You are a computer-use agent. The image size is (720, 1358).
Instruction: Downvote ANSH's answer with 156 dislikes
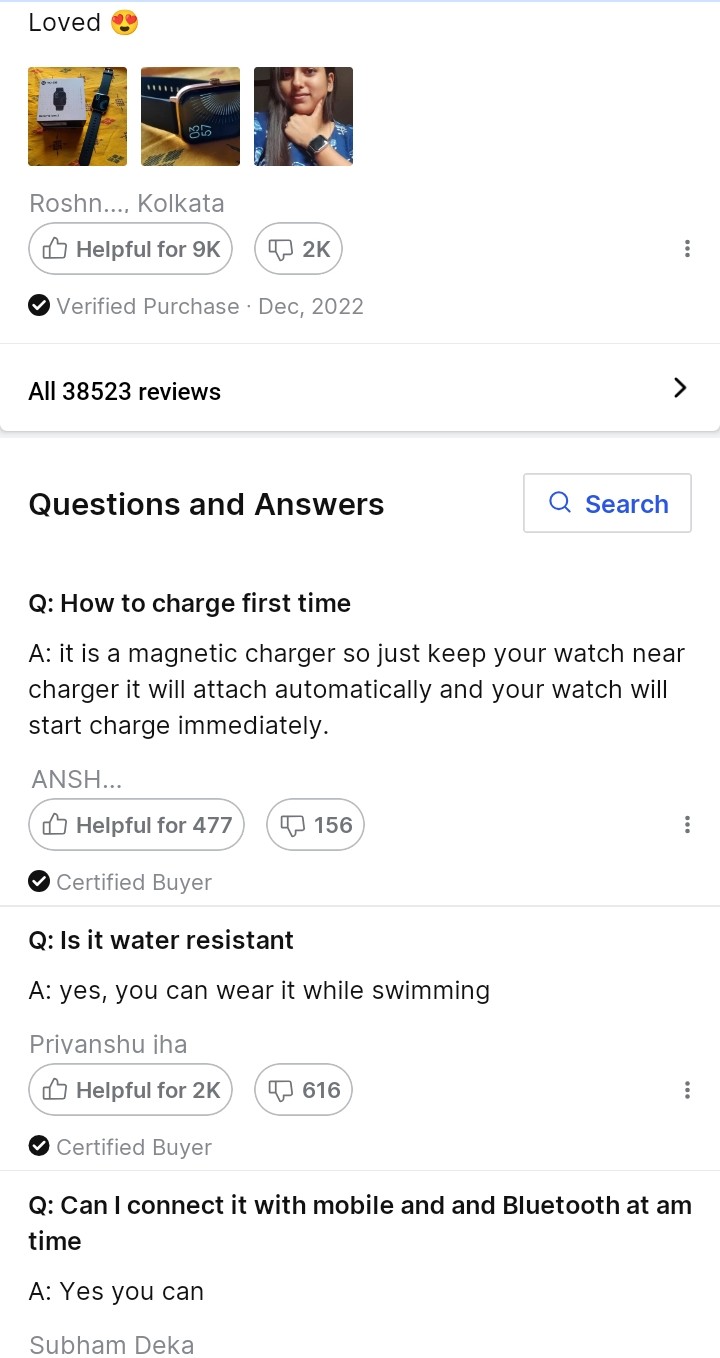click(315, 825)
